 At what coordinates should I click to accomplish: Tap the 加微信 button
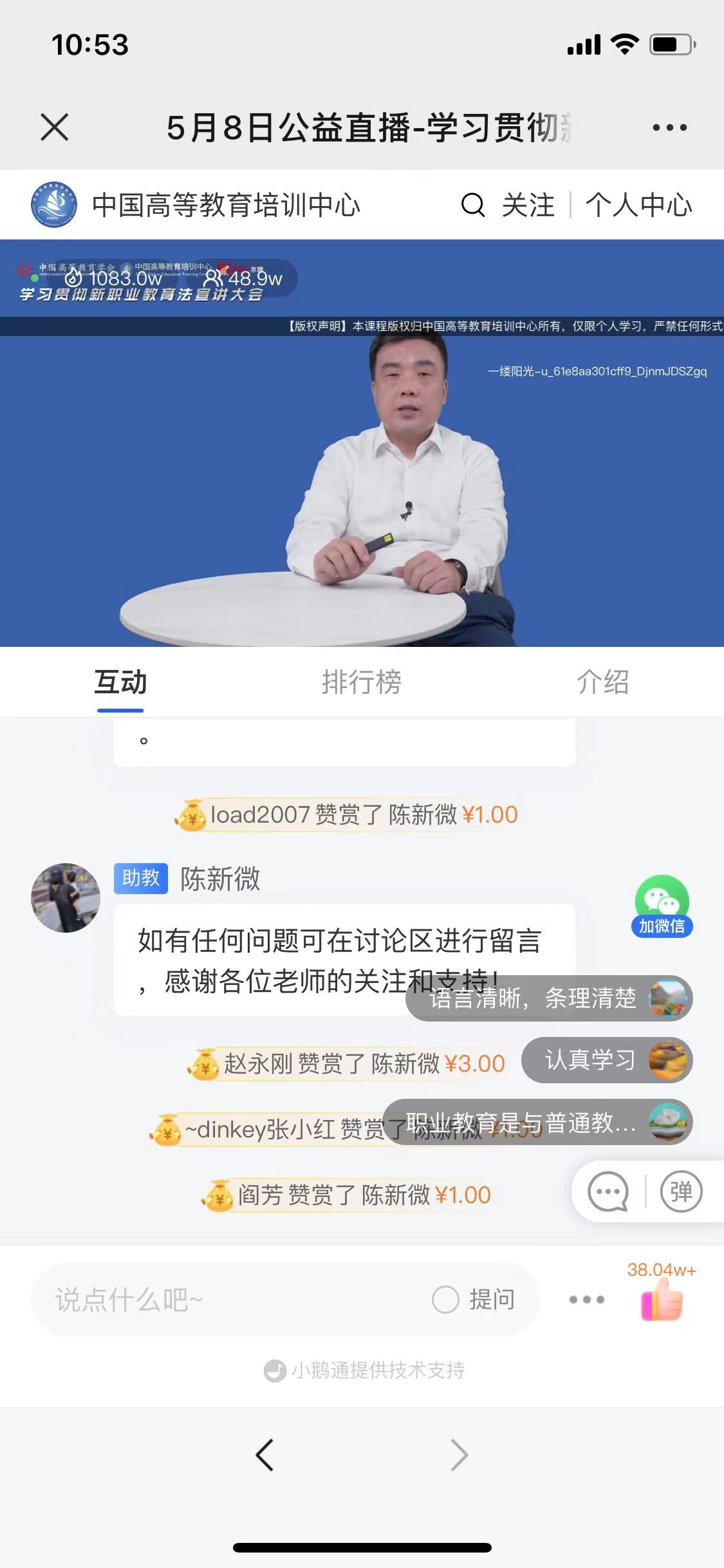point(662,906)
